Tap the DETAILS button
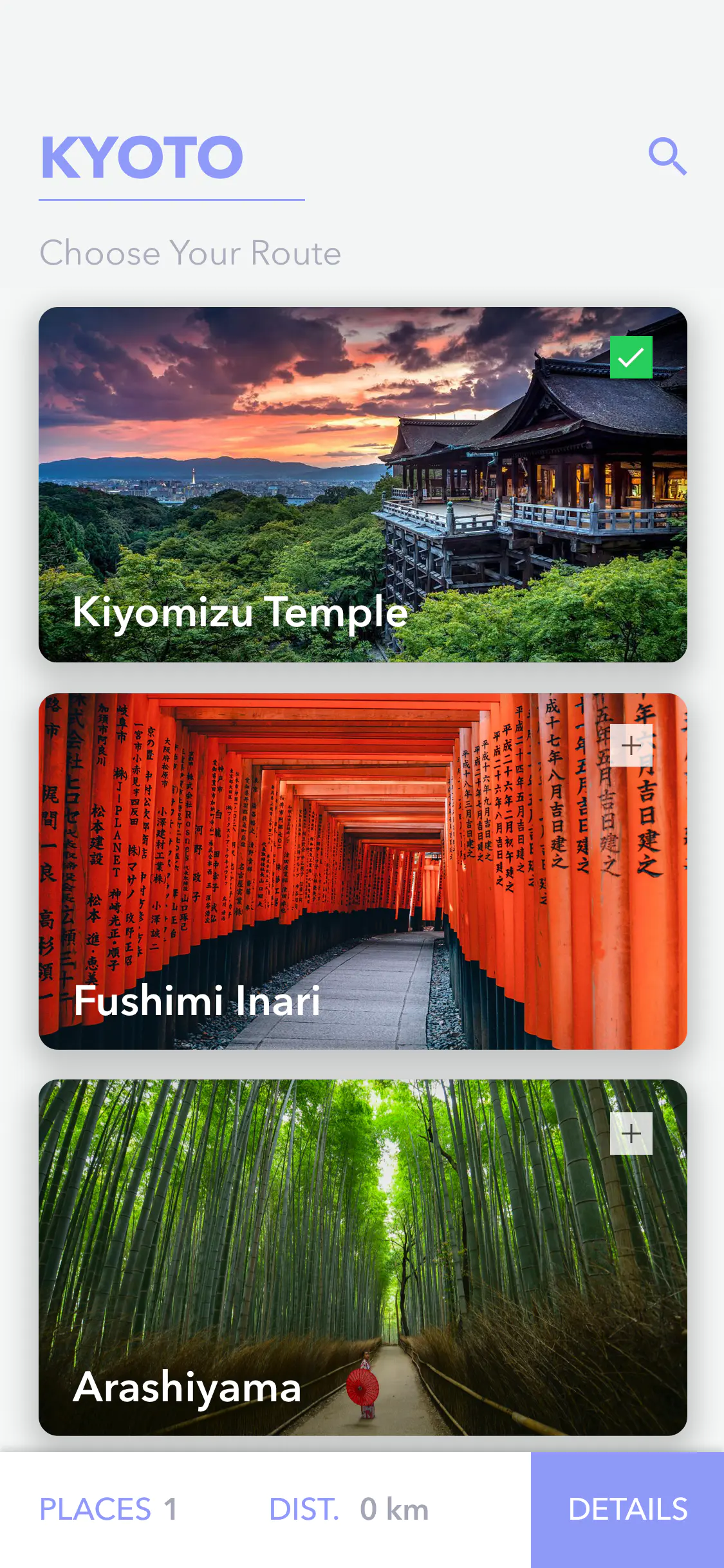Viewport: 724px width, 1568px height. (627, 1509)
